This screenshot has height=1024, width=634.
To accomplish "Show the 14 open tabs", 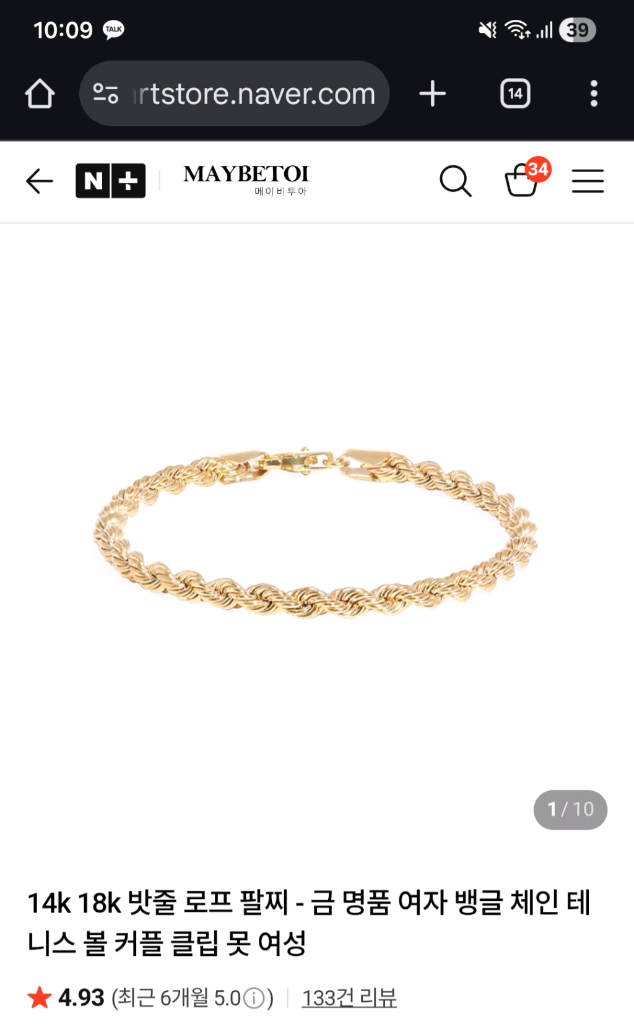I will pos(514,94).
